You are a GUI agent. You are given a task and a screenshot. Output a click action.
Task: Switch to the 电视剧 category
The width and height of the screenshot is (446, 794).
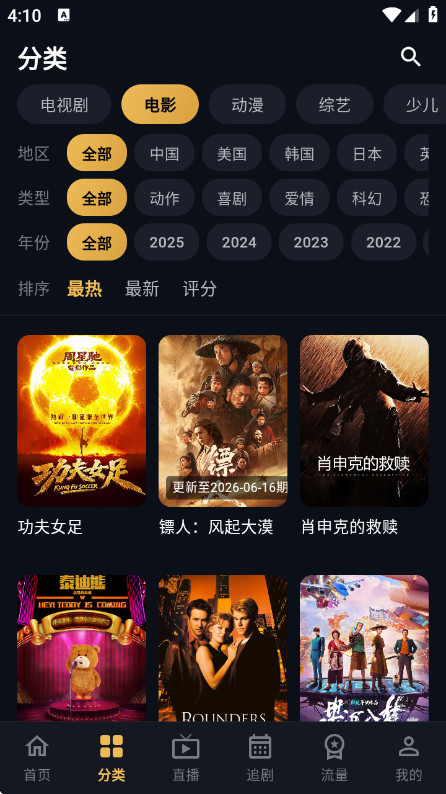click(64, 104)
